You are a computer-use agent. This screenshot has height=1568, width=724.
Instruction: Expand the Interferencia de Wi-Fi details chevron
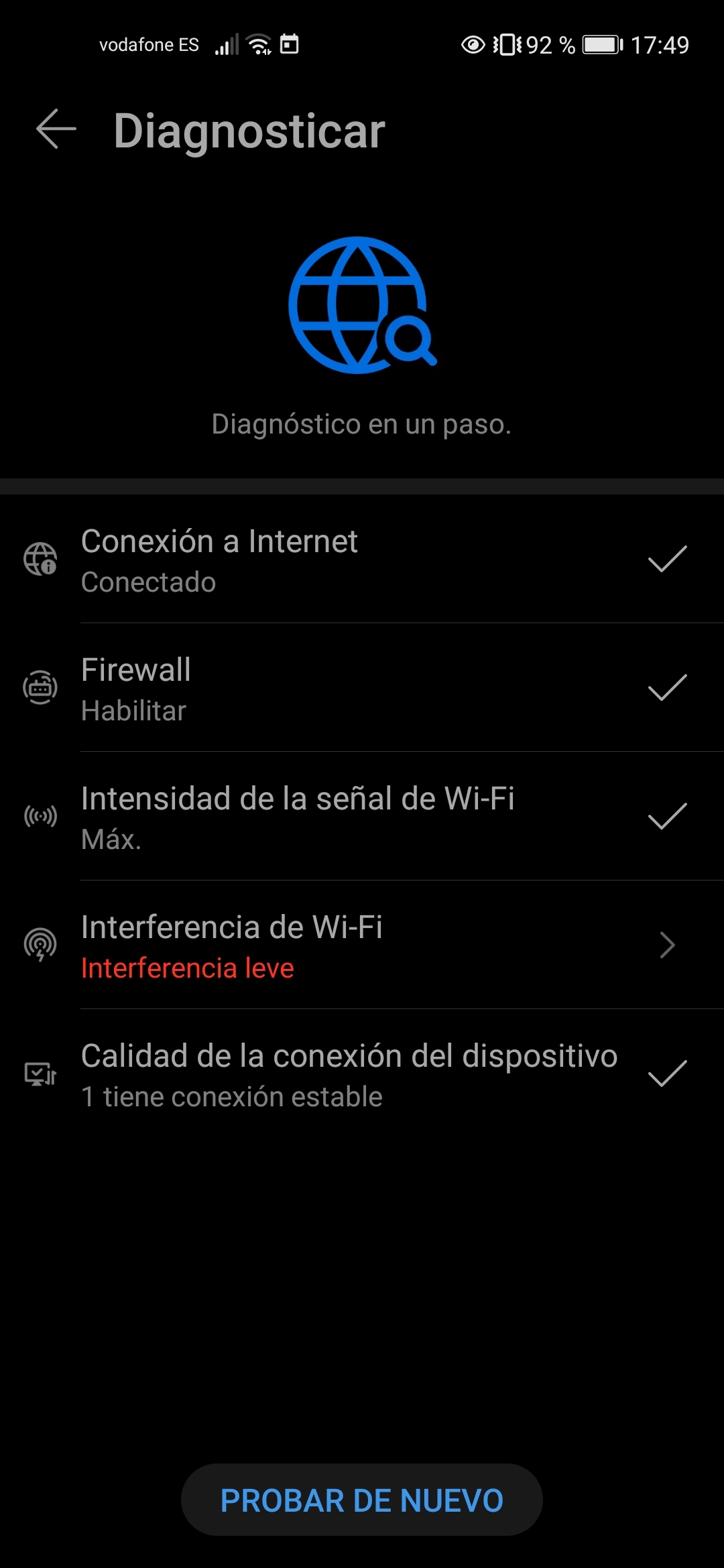tap(666, 945)
